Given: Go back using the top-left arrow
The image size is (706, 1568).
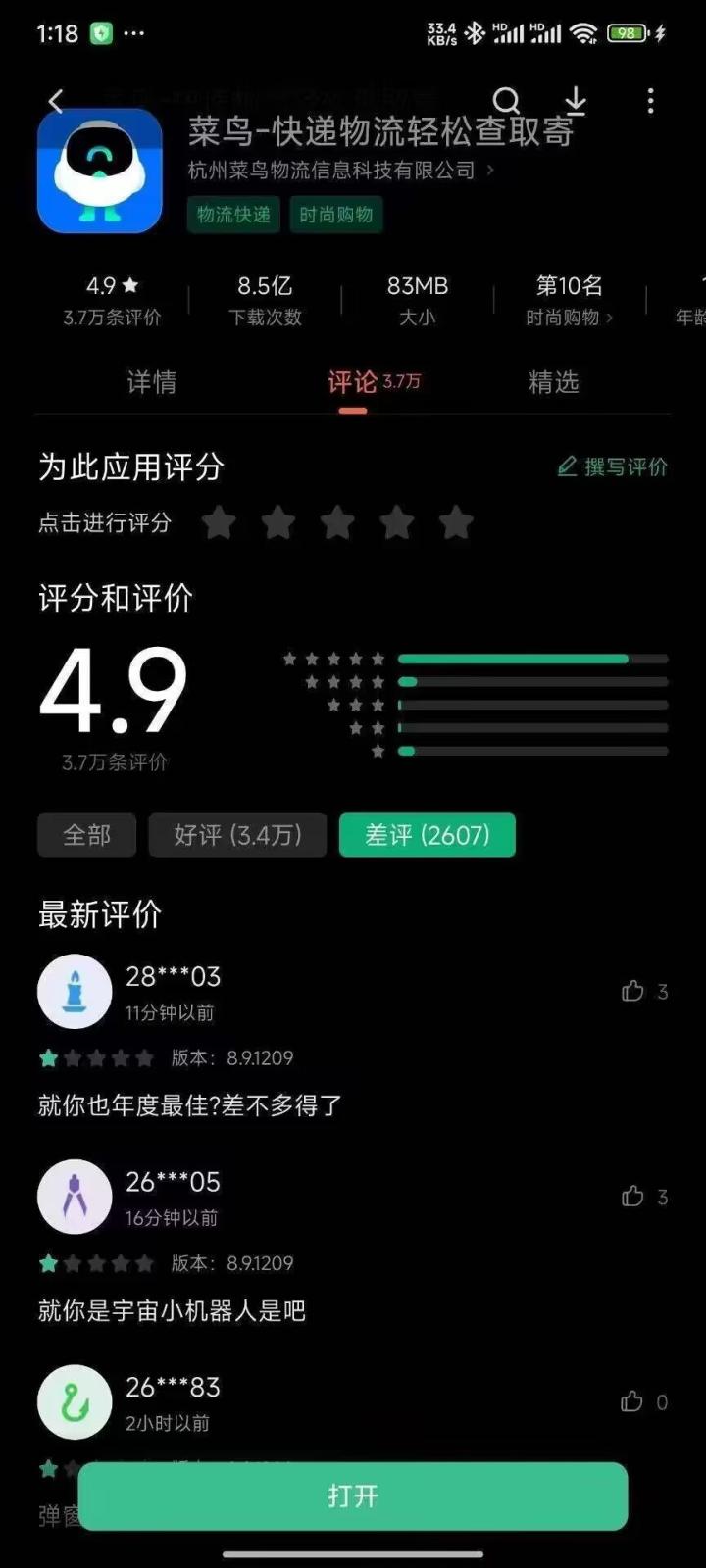Looking at the screenshot, I should point(56,101).
